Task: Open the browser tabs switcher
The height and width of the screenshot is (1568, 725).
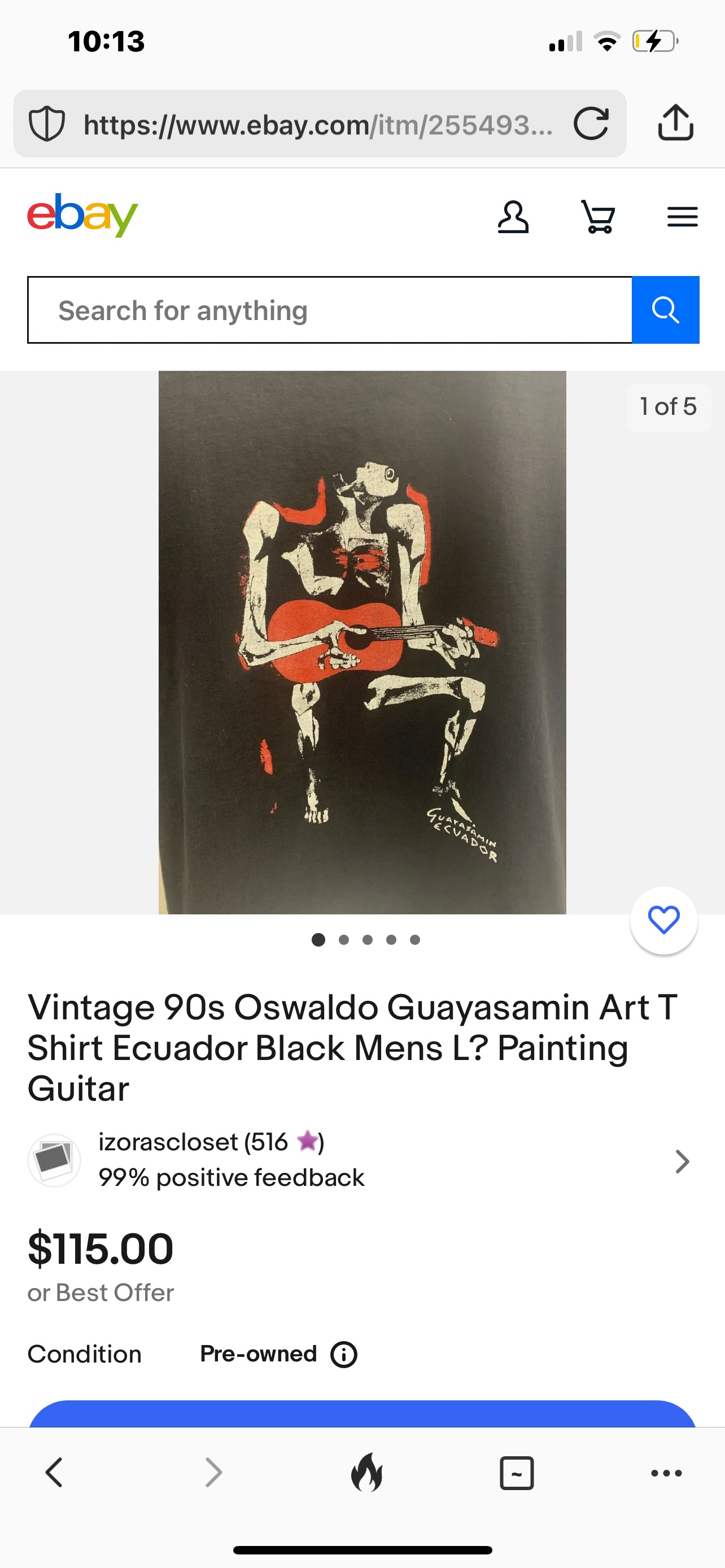Action: click(517, 1473)
